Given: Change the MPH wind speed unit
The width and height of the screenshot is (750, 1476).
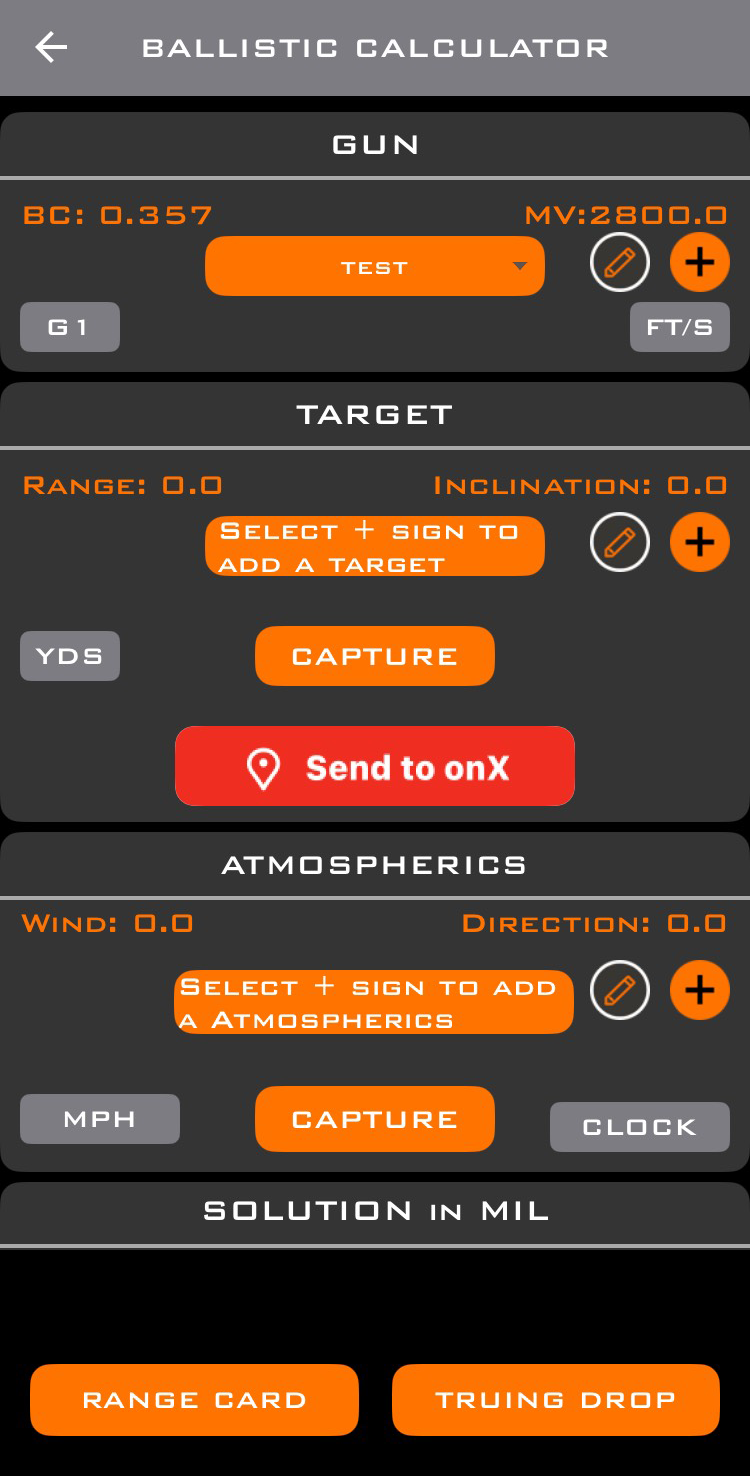Looking at the screenshot, I should 100,1119.
